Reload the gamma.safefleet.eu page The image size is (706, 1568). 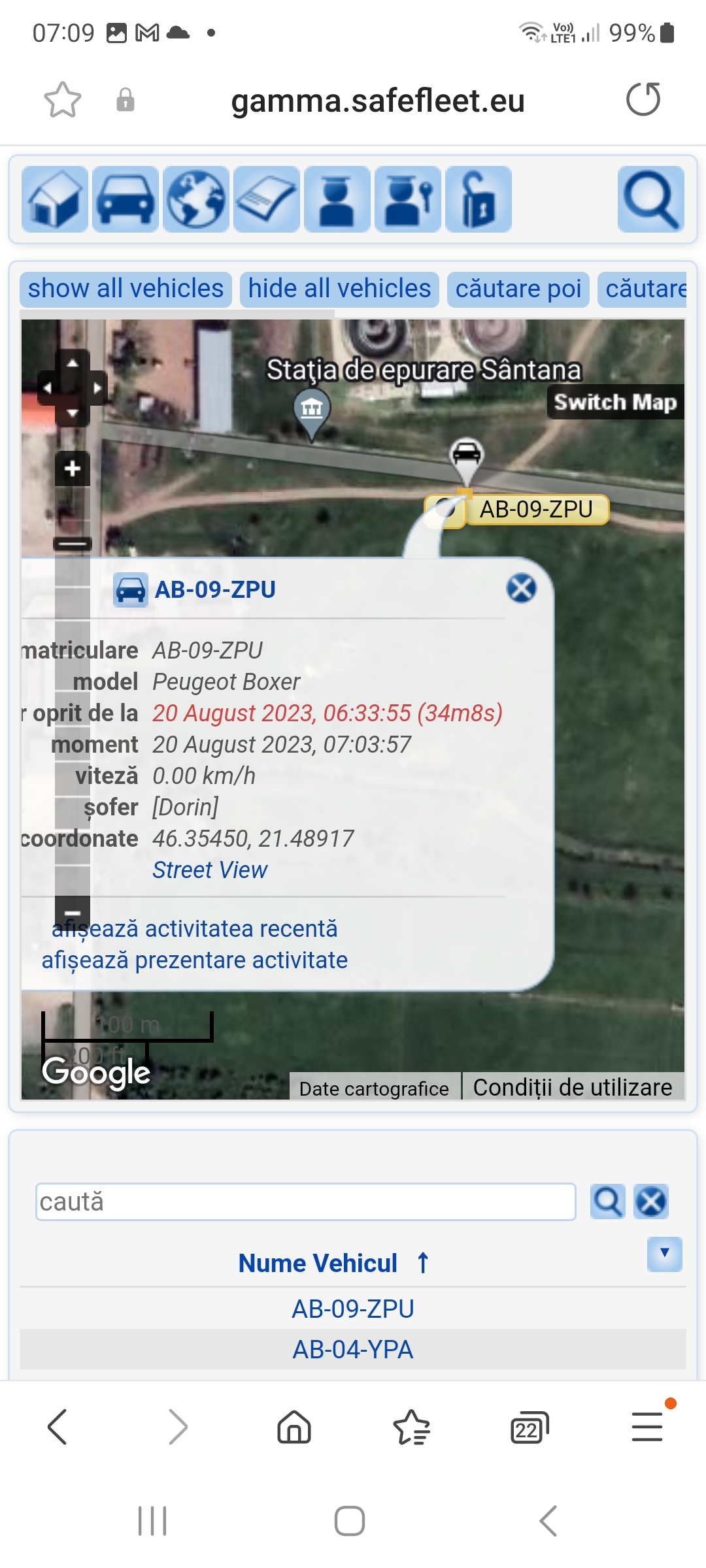pos(643,100)
